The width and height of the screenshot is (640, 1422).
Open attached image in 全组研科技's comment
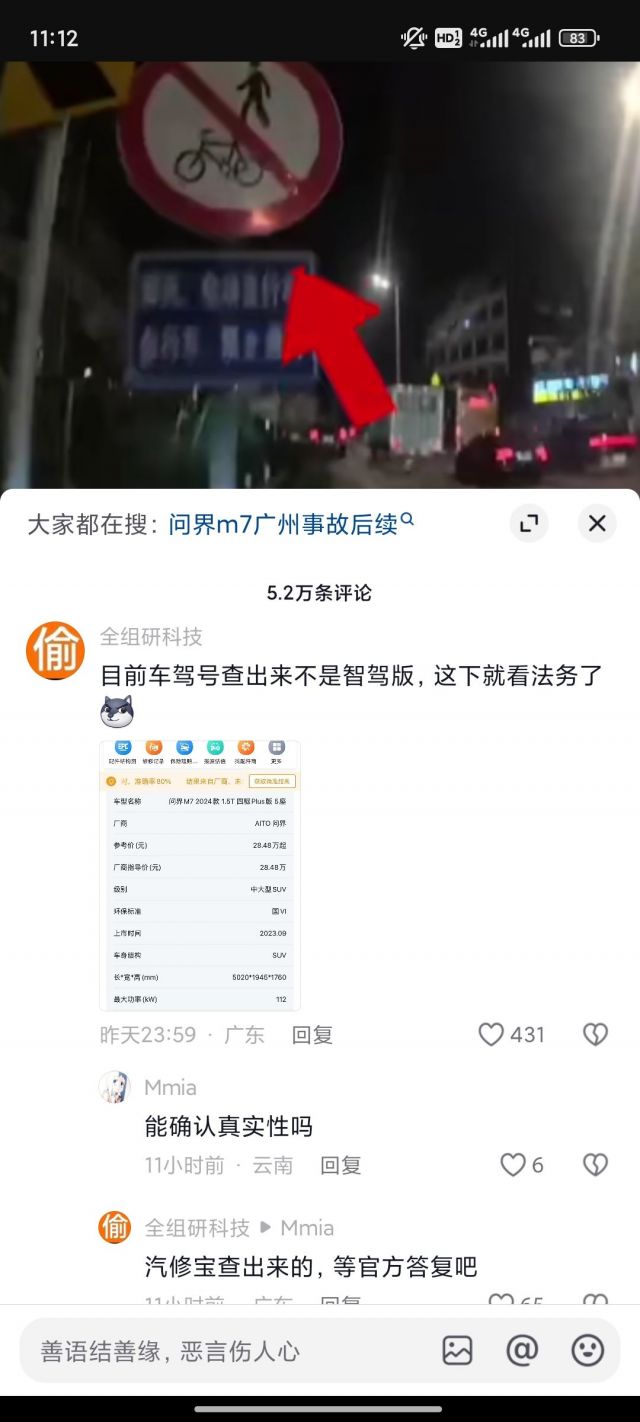pyautogui.click(x=200, y=875)
